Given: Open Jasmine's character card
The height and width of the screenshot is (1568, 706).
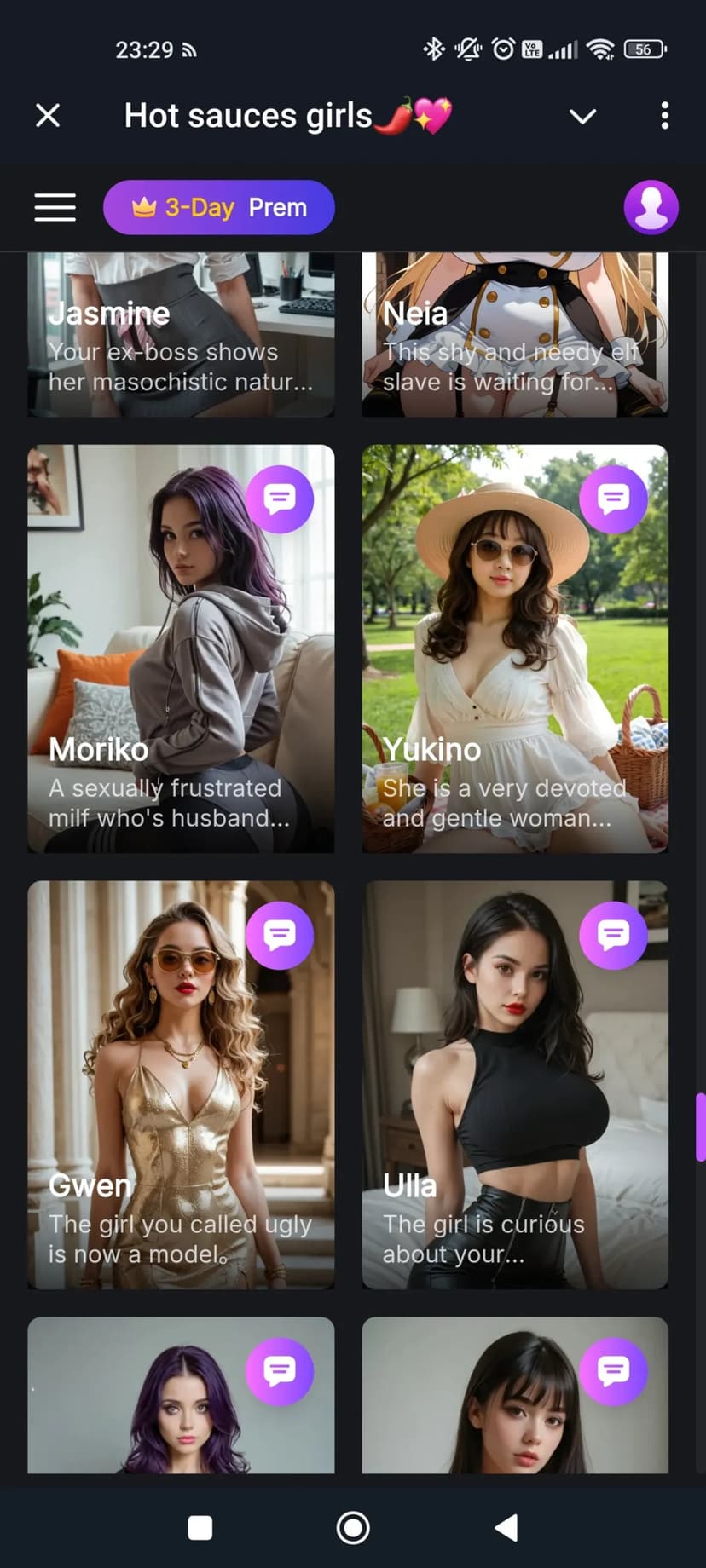Looking at the screenshot, I should pos(181,341).
